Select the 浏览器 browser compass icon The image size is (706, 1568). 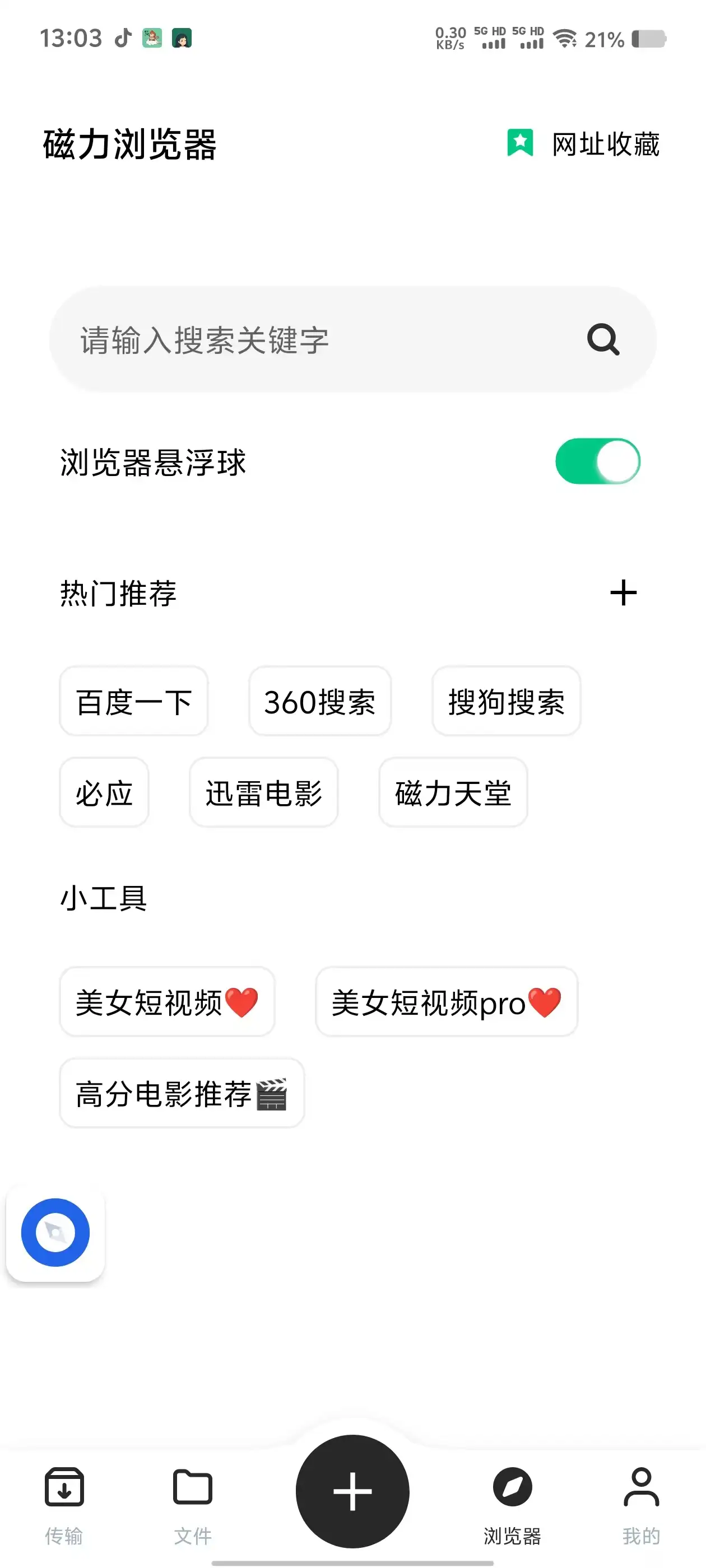(513, 1485)
